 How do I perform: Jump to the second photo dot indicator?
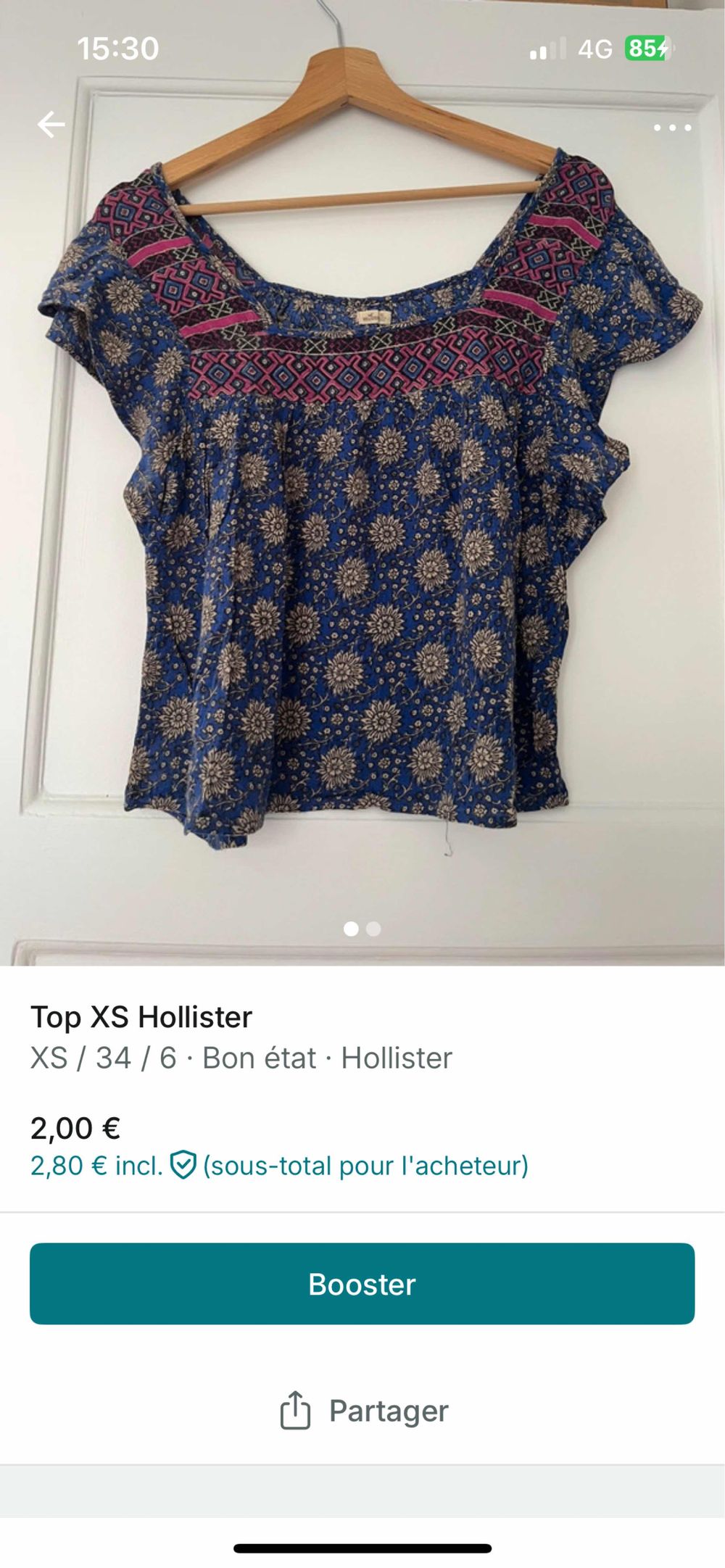pos(373,929)
